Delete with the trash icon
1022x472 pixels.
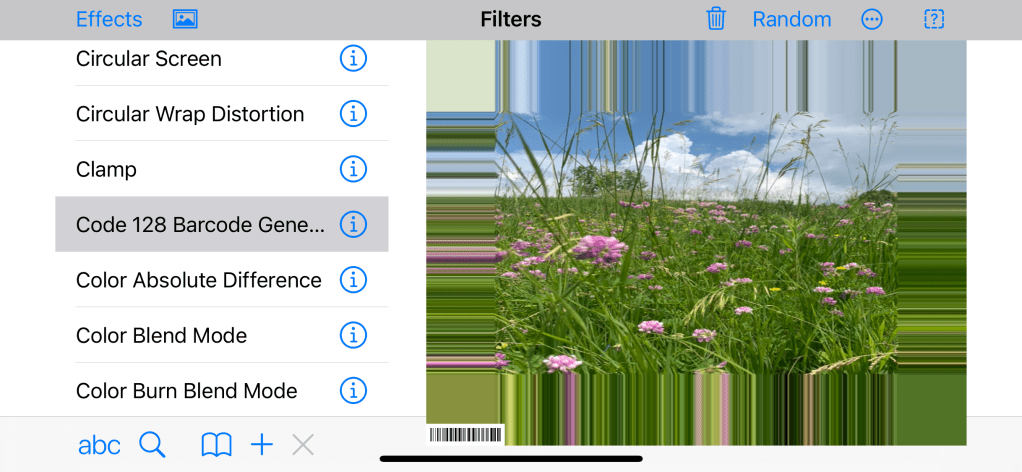pyautogui.click(x=716, y=19)
